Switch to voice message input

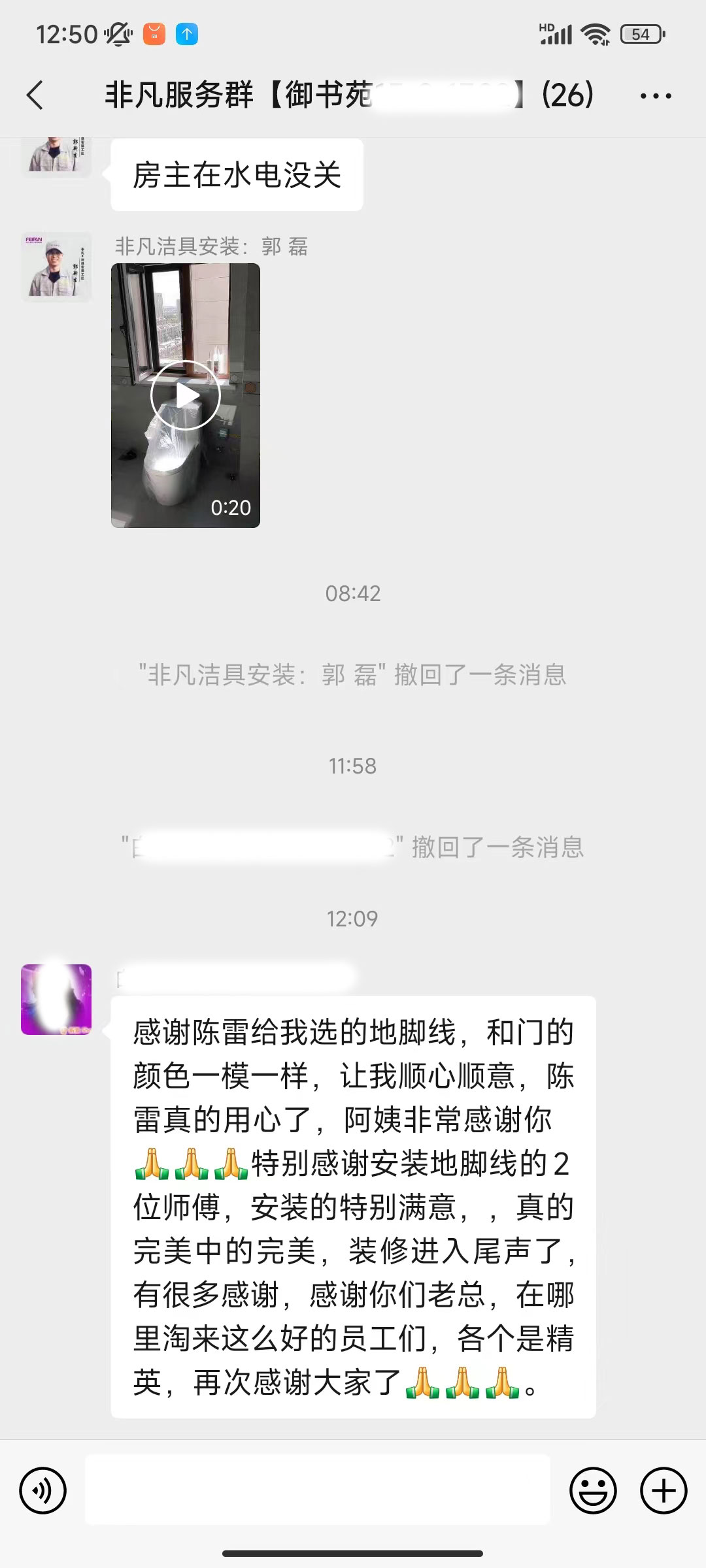click(x=43, y=1491)
